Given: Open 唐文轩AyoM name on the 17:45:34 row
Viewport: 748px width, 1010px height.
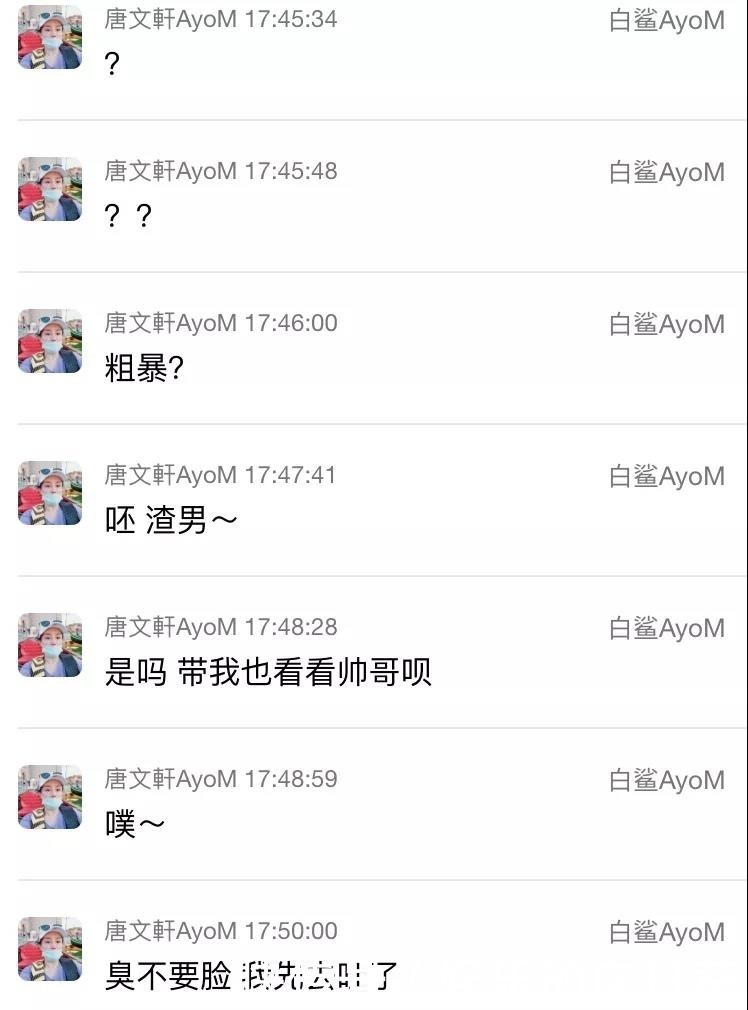Looking at the screenshot, I should tap(166, 18).
